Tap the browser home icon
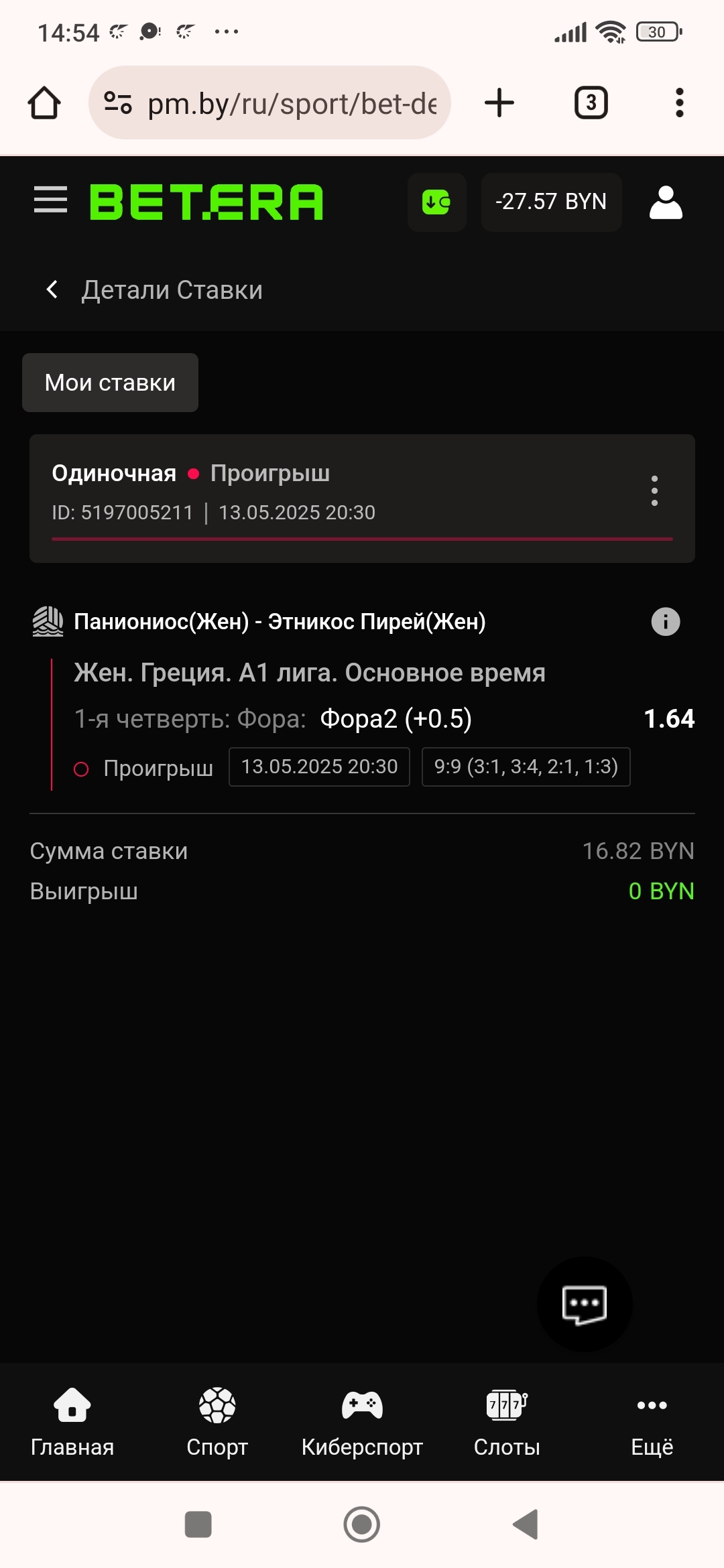This screenshot has width=724, height=1568. click(44, 103)
